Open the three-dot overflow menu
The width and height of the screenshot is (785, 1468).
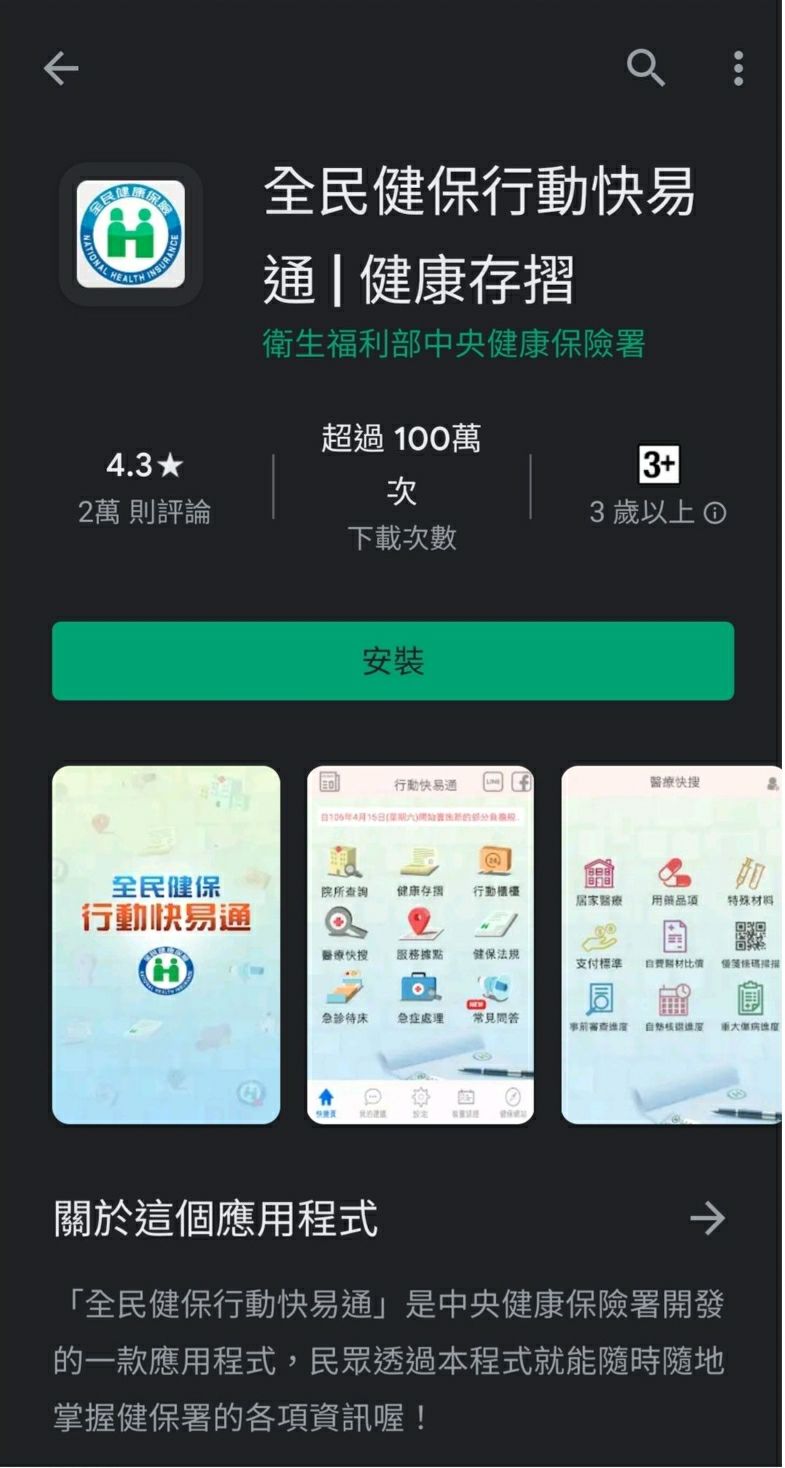(738, 68)
